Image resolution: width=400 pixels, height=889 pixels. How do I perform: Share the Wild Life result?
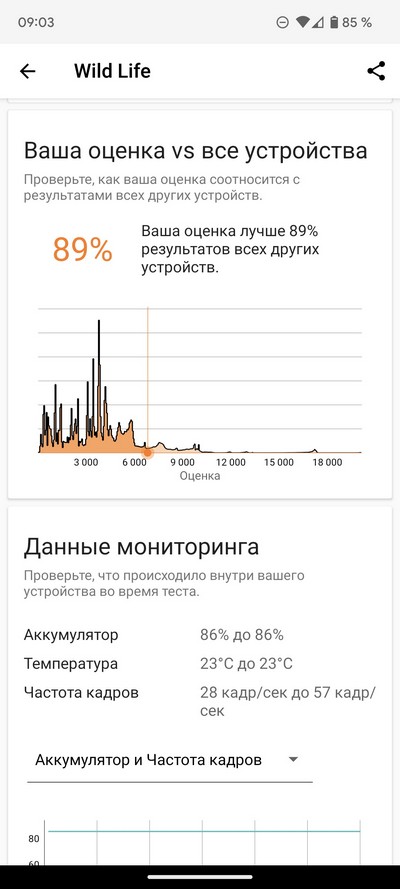(376, 71)
